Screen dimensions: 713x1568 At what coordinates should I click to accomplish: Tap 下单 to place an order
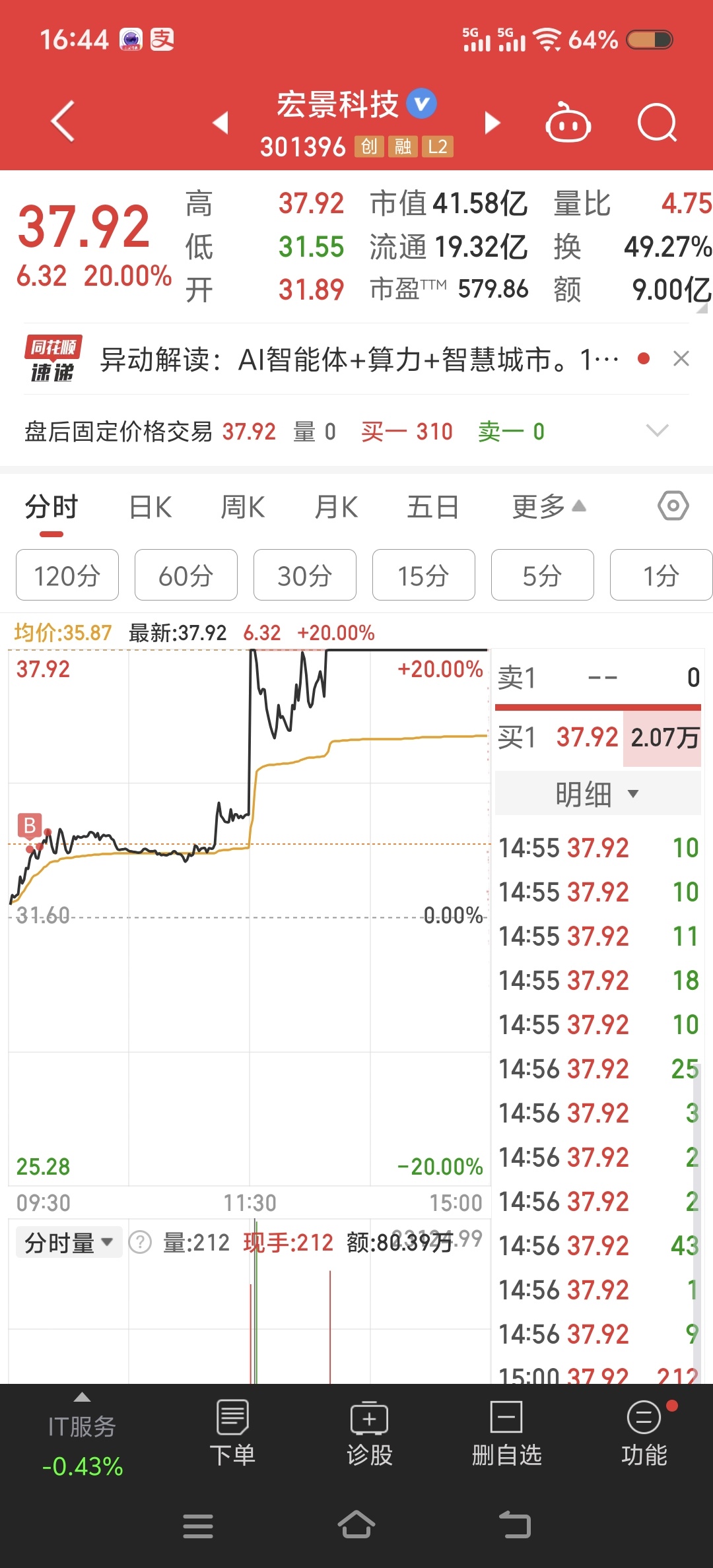[232, 1431]
